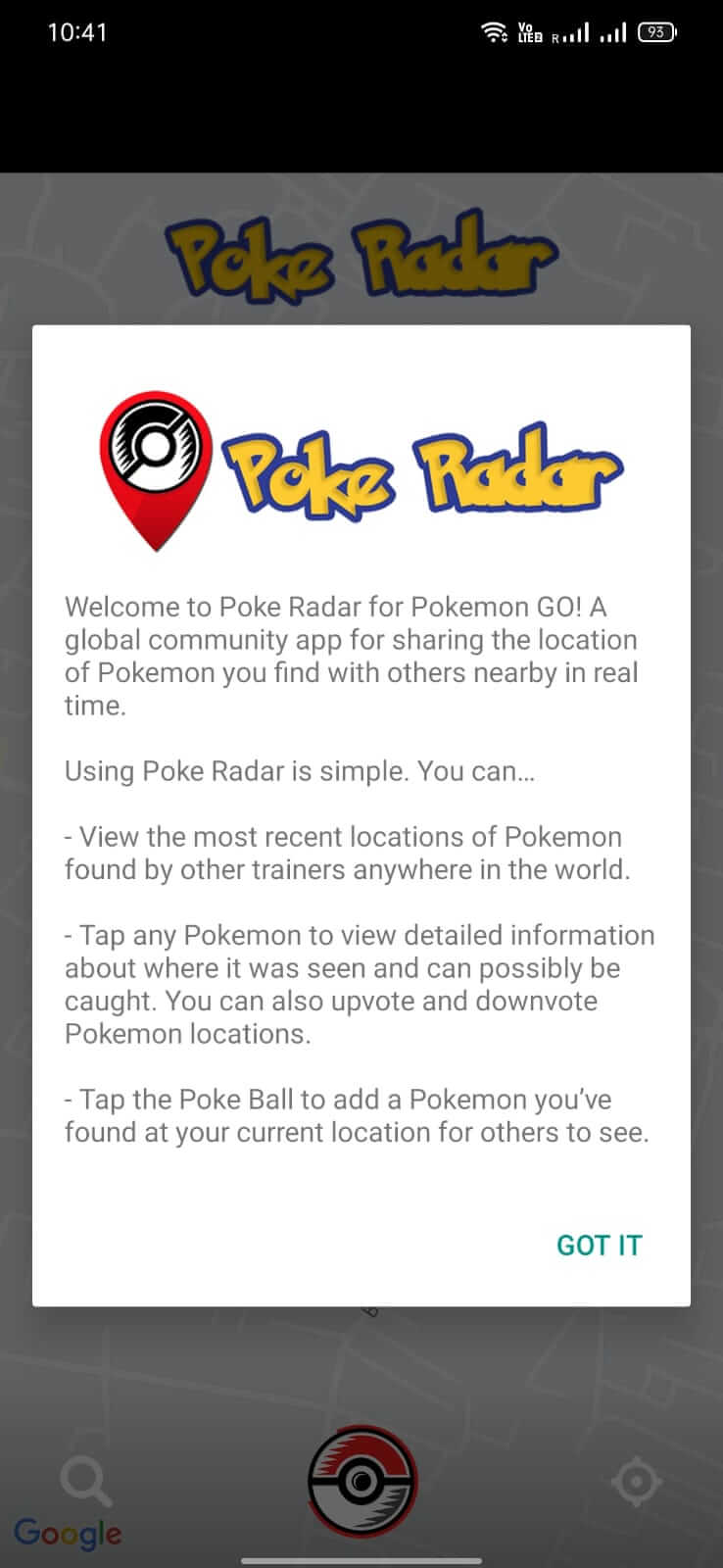Tap GOT IT to dismiss the welcome dialog

click(600, 1244)
